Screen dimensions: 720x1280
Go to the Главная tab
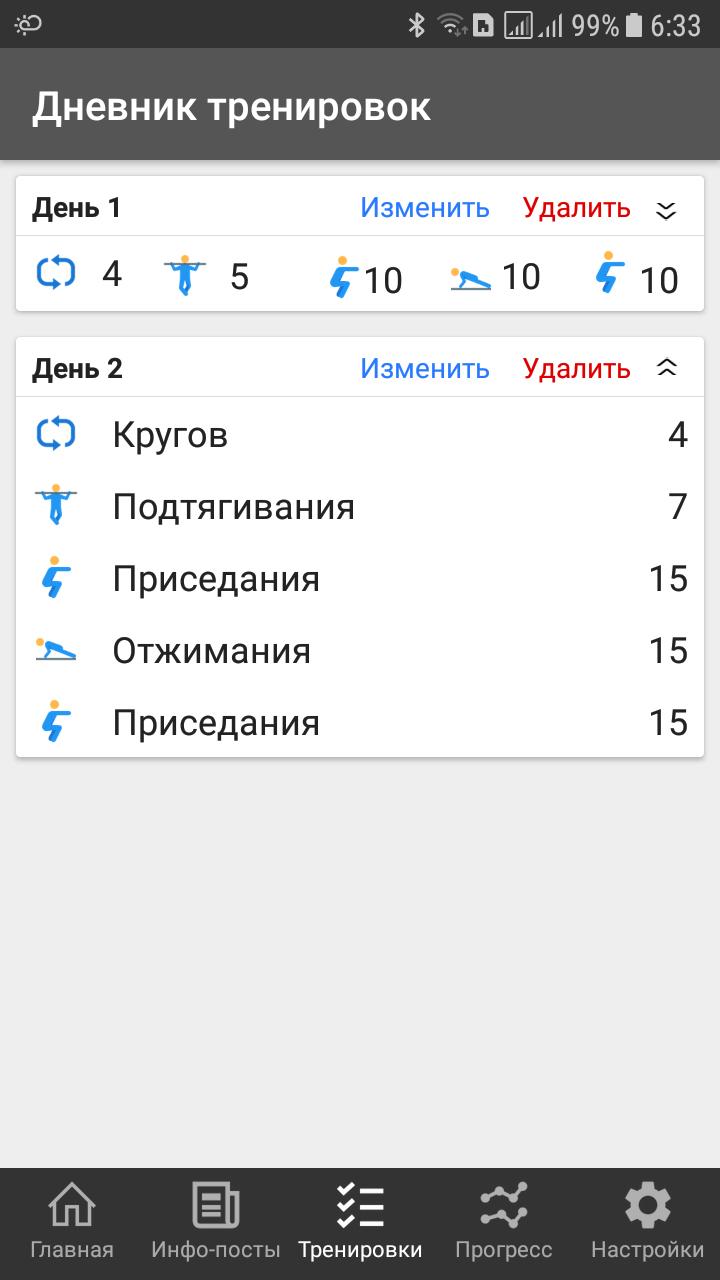(72, 1222)
